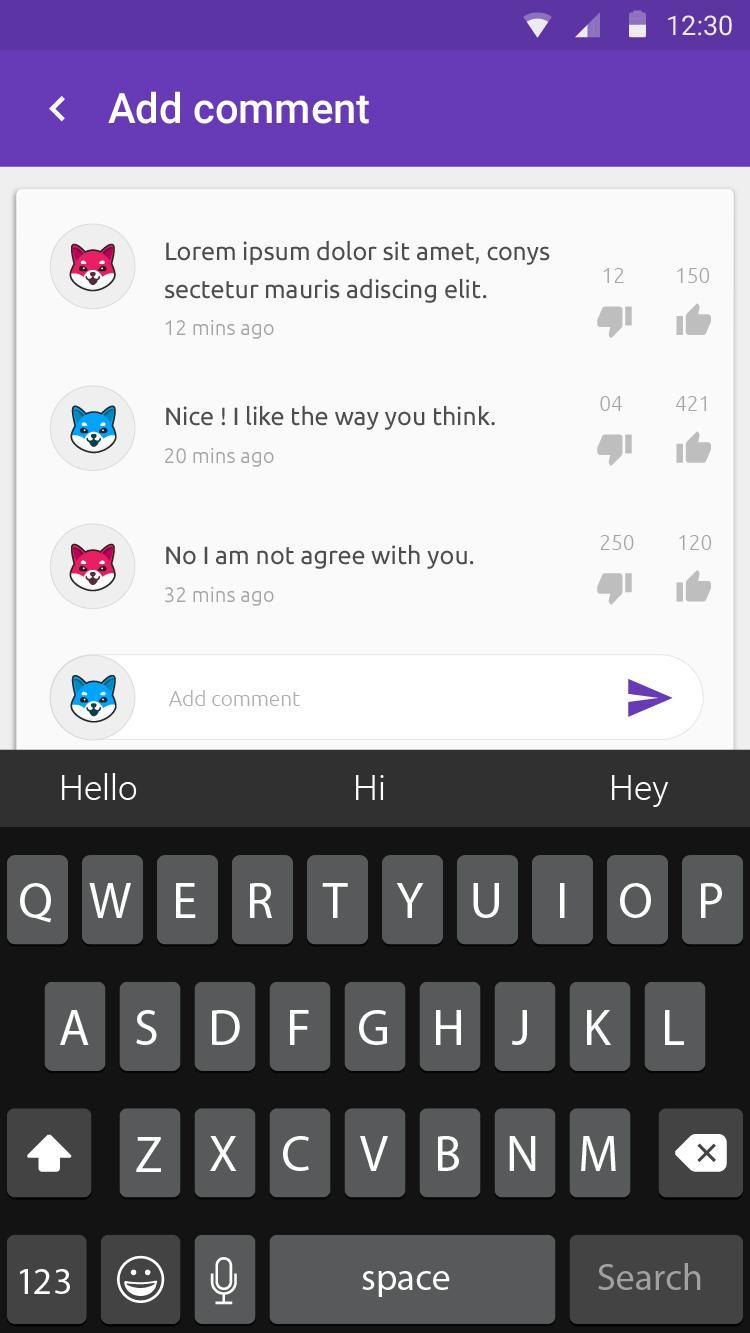Choose the 'Hey' word suggestion
Screen dimensions: 750x1333
tap(638, 788)
